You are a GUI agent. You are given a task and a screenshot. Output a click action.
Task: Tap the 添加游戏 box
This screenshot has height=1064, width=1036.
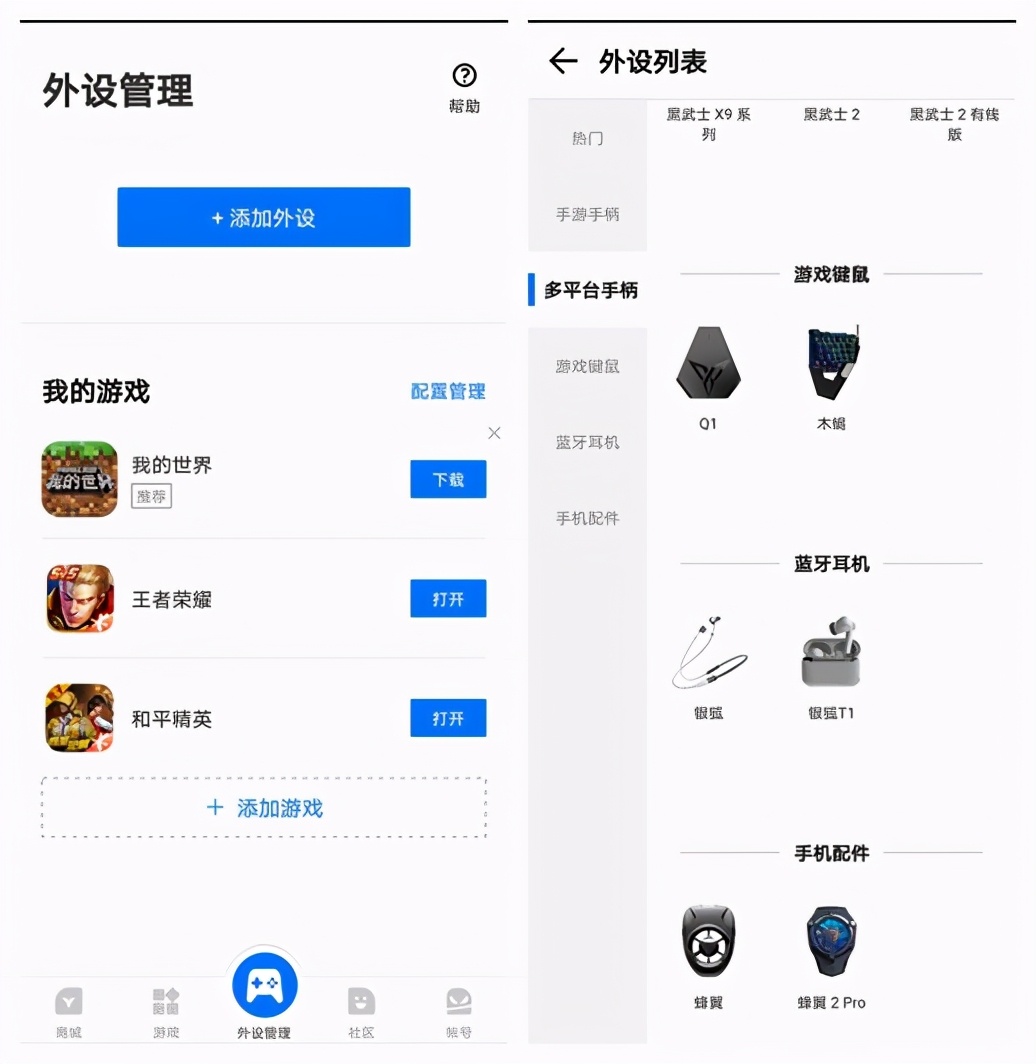coord(263,807)
